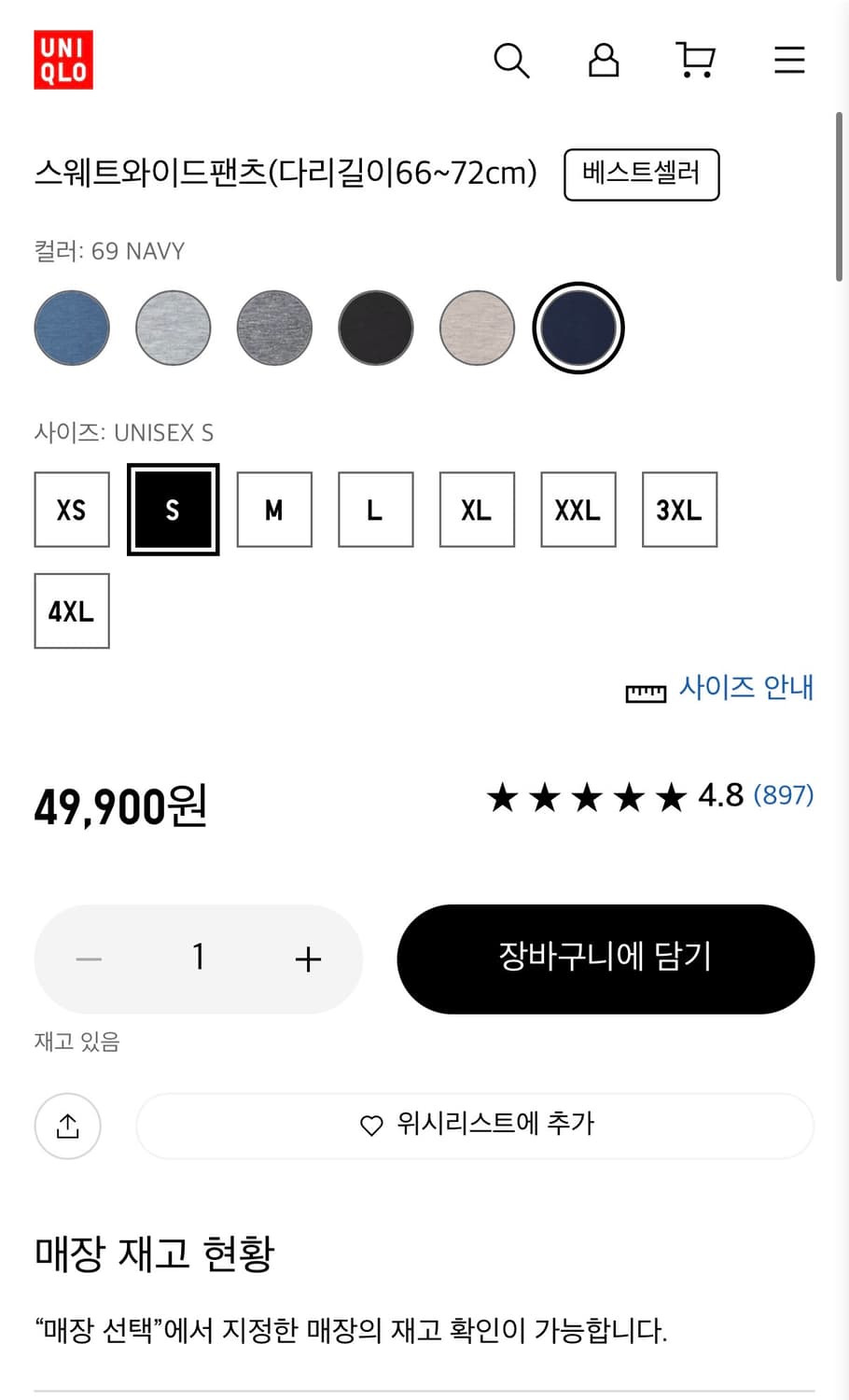
Task: Select size M
Action: (x=273, y=510)
